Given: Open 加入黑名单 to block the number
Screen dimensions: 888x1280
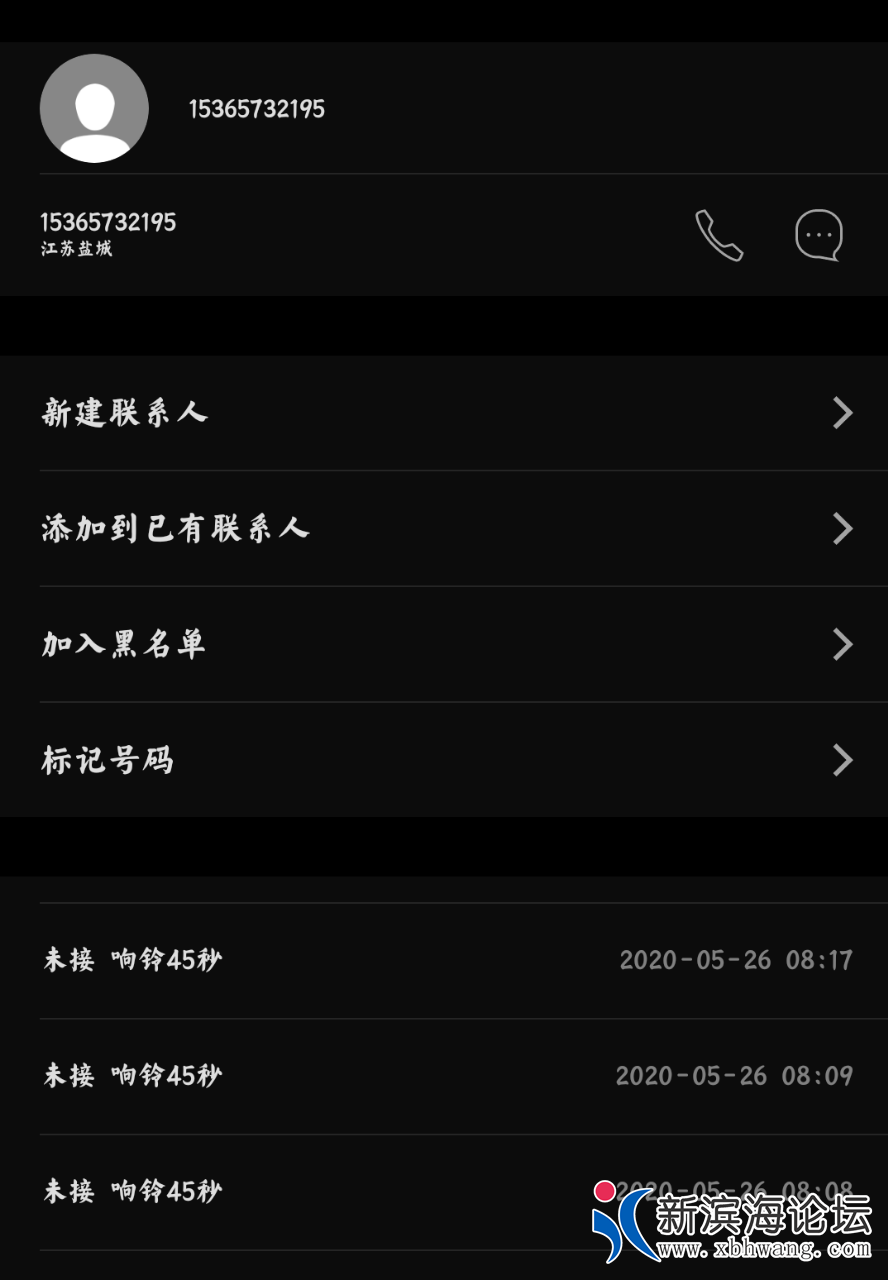Looking at the screenshot, I should 444,644.
